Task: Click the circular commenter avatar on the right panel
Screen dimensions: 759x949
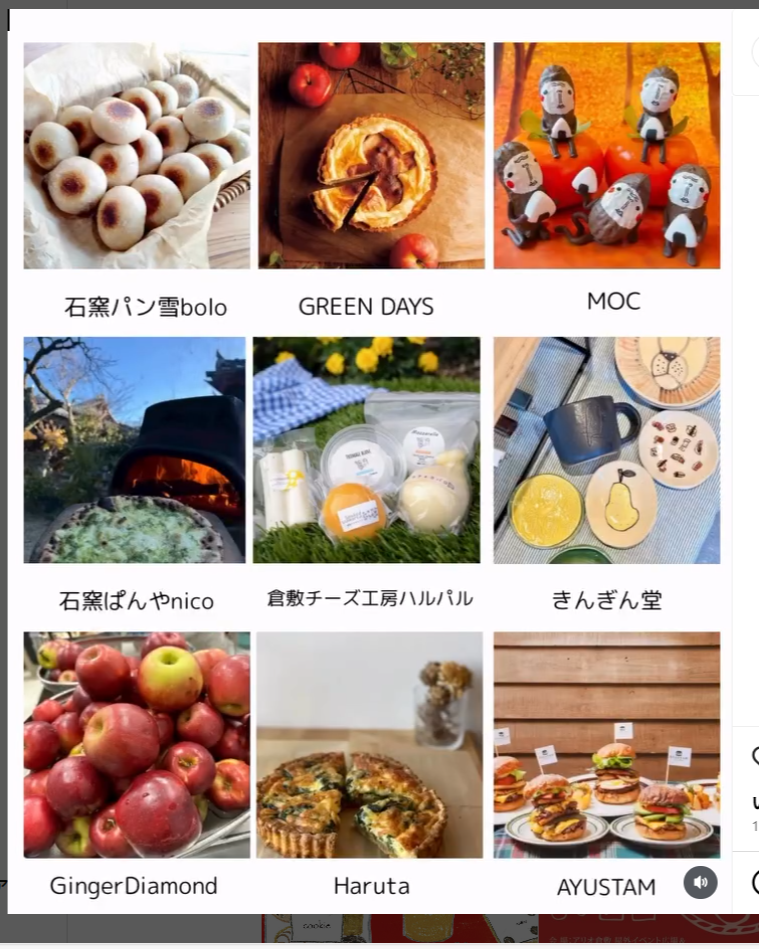Action: (755, 757)
